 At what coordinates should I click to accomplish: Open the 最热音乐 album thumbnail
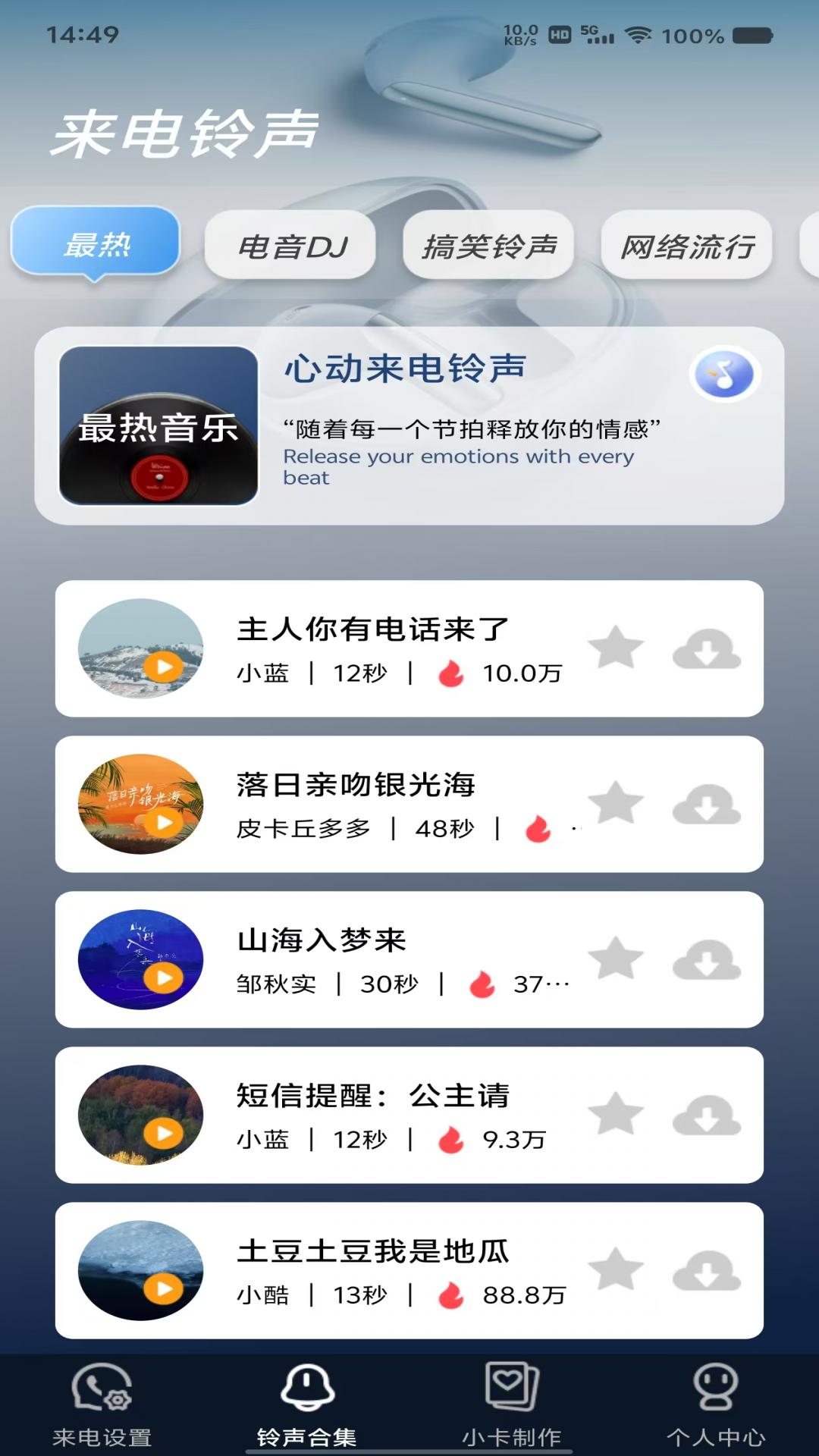158,425
